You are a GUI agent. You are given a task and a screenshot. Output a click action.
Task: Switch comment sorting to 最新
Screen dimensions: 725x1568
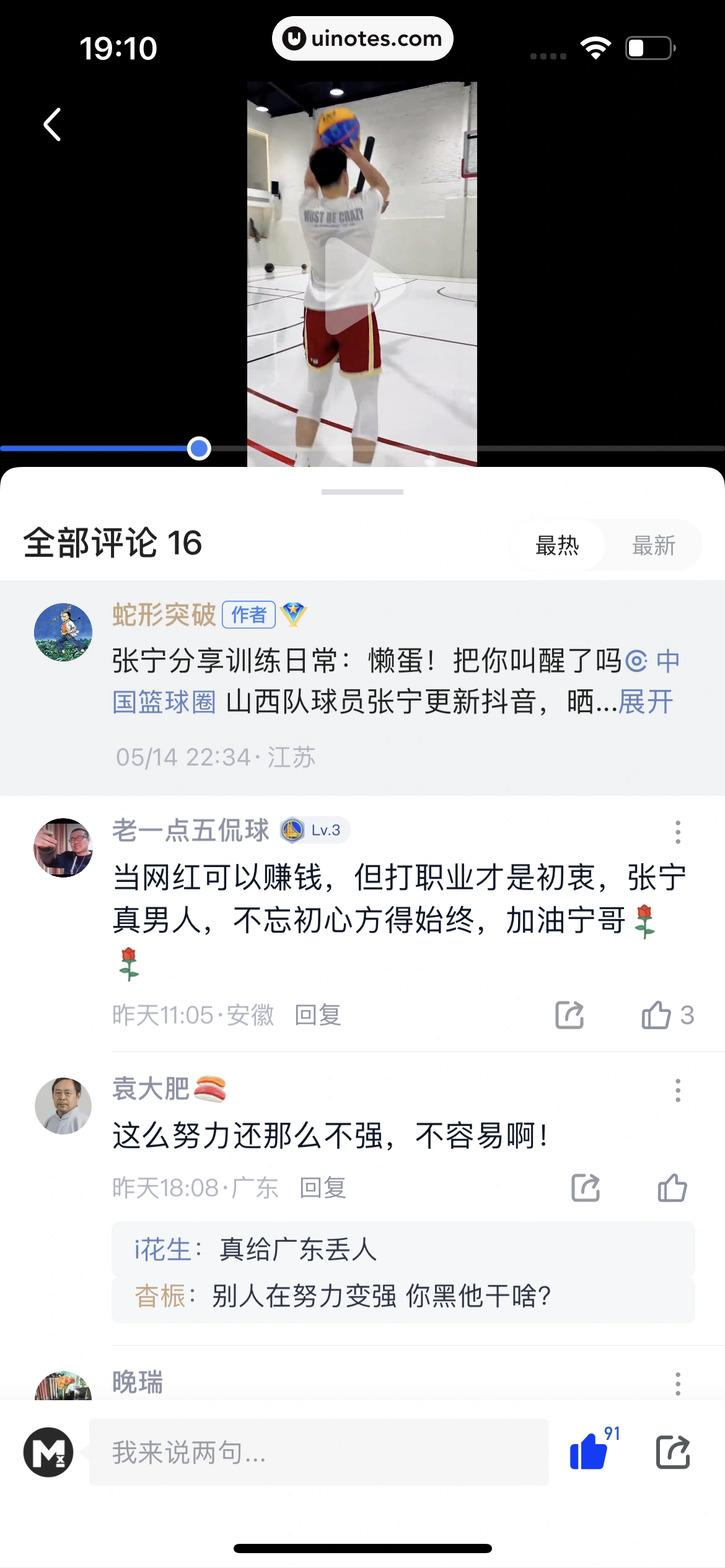pyautogui.click(x=655, y=546)
